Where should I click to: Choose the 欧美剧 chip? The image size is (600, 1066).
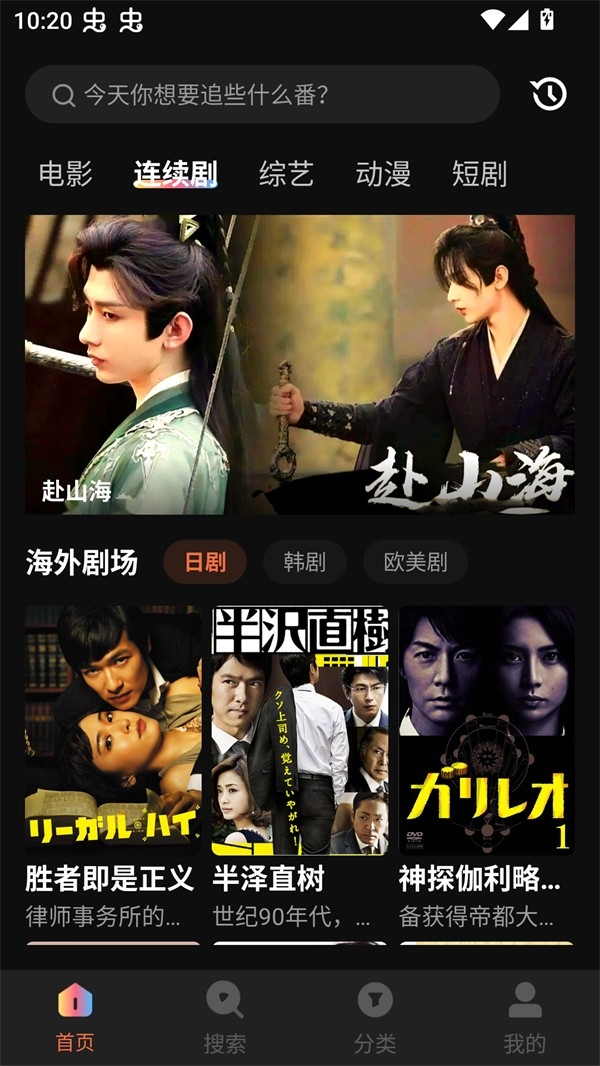(x=415, y=562)
